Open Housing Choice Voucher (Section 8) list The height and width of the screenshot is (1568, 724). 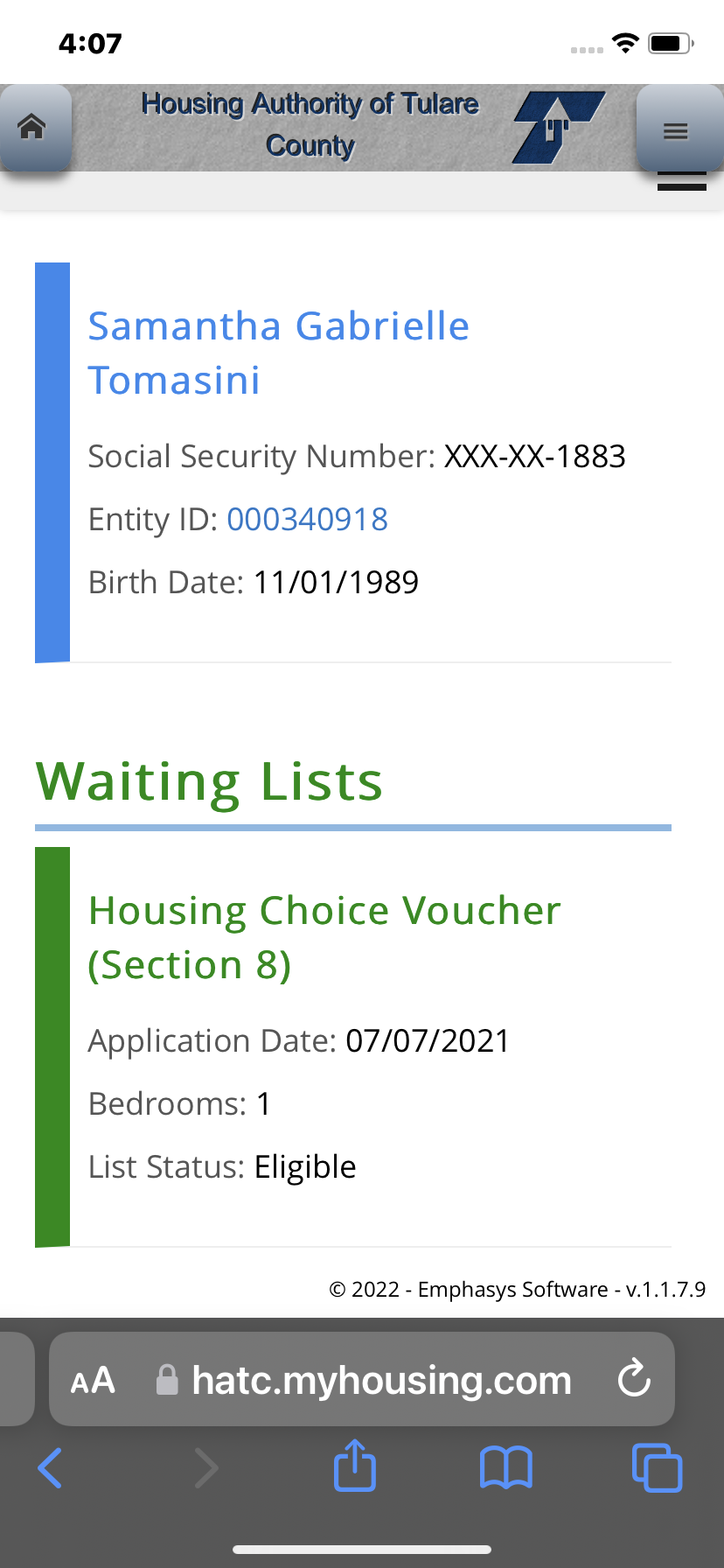(x=324, y=937)
